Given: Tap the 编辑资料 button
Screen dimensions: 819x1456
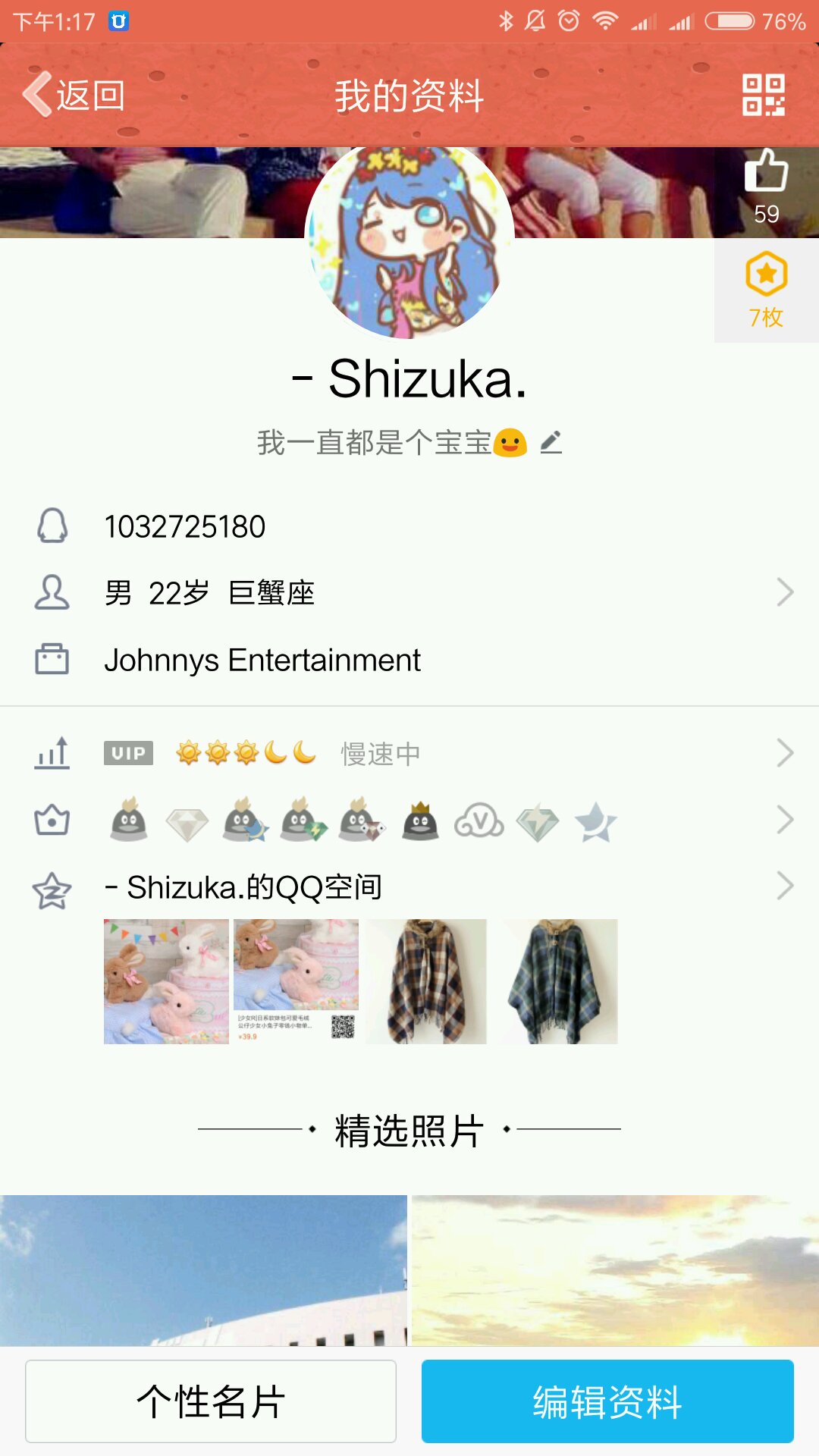Looking at the screenshot, I should pos(607,1401).
